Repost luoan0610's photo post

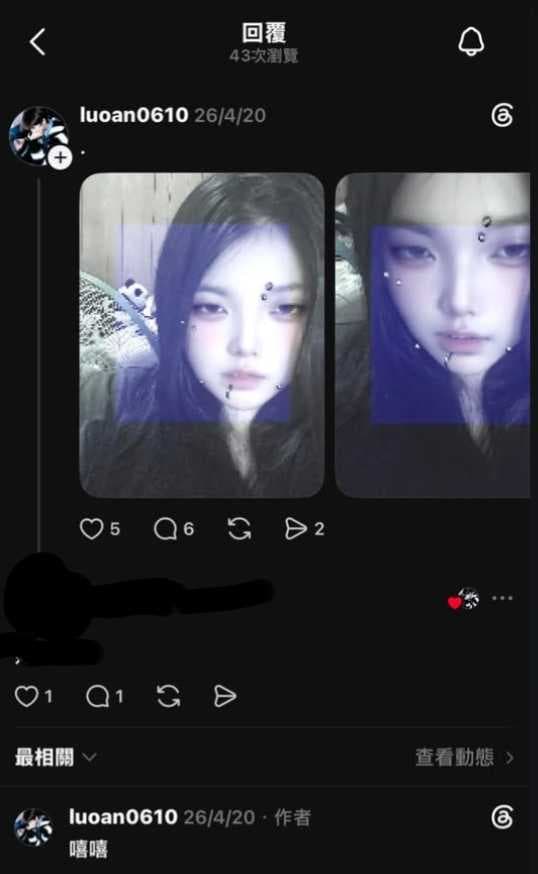pos(239,528)
